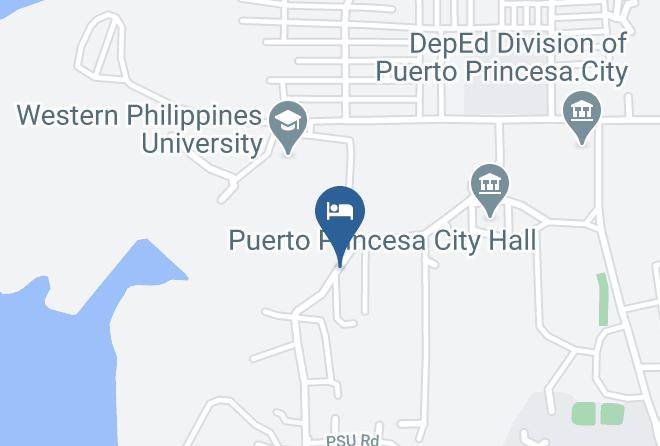This screenshot has width=660, height=446.
Task: Select the Western Philippines University marker
Action: tap(288, 127)
